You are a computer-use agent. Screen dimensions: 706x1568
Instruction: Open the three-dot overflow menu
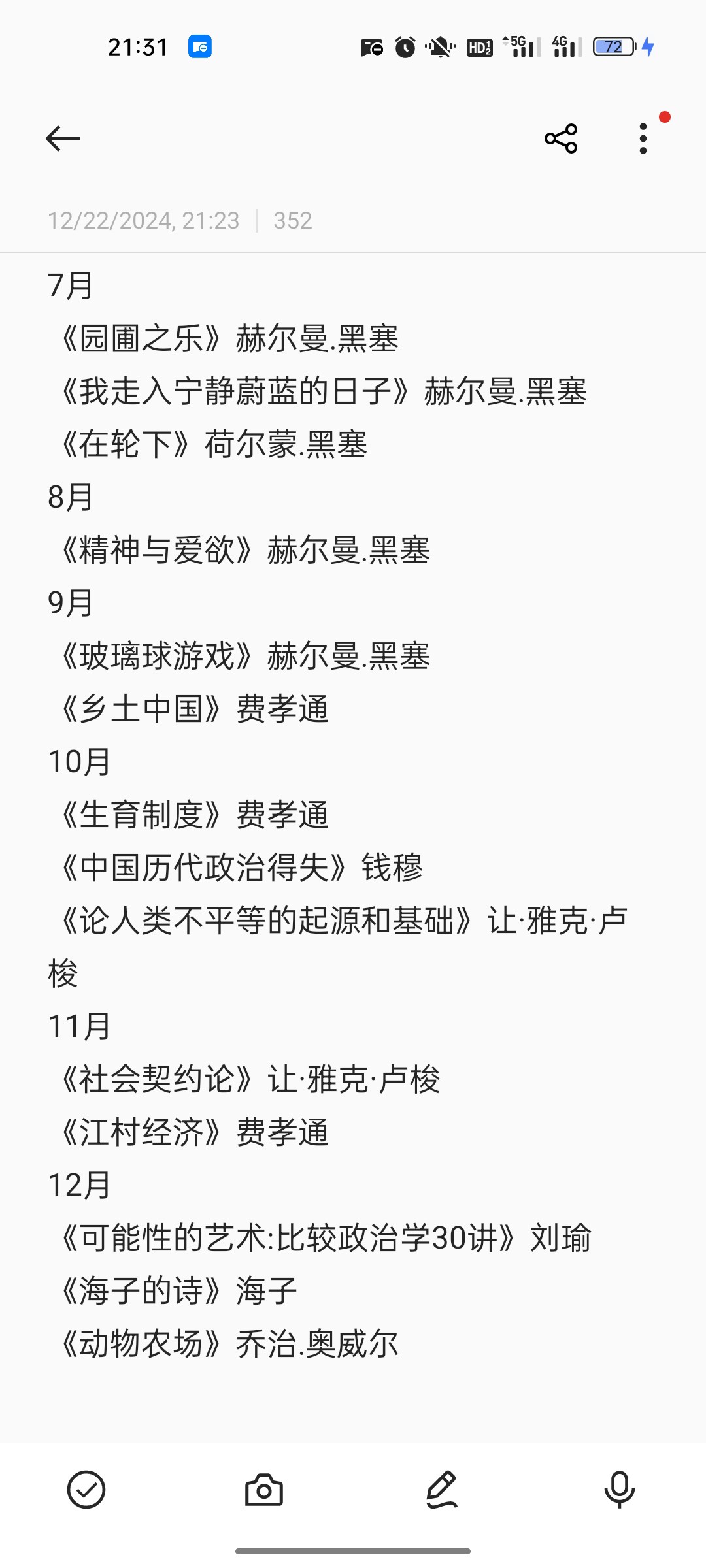click(x=643, y=139)
